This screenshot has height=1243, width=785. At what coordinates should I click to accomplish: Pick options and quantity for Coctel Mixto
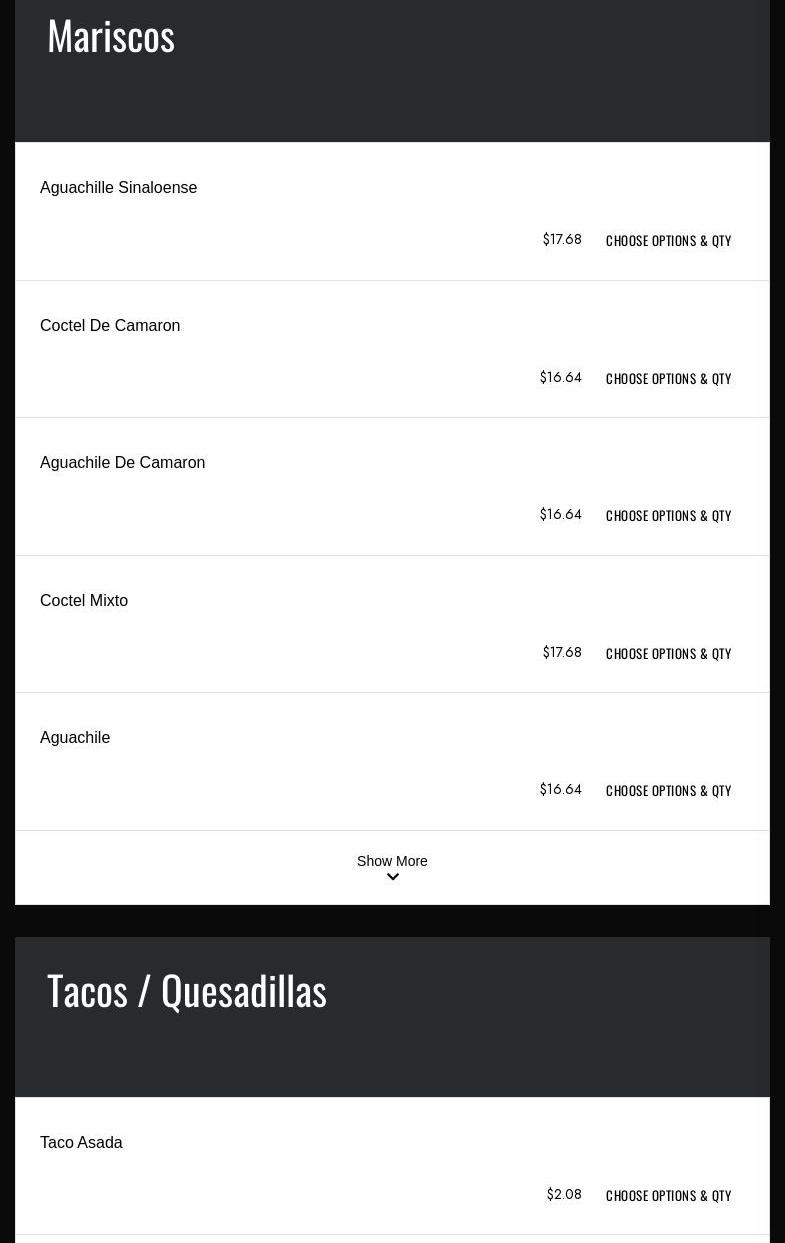pos(668,654)
